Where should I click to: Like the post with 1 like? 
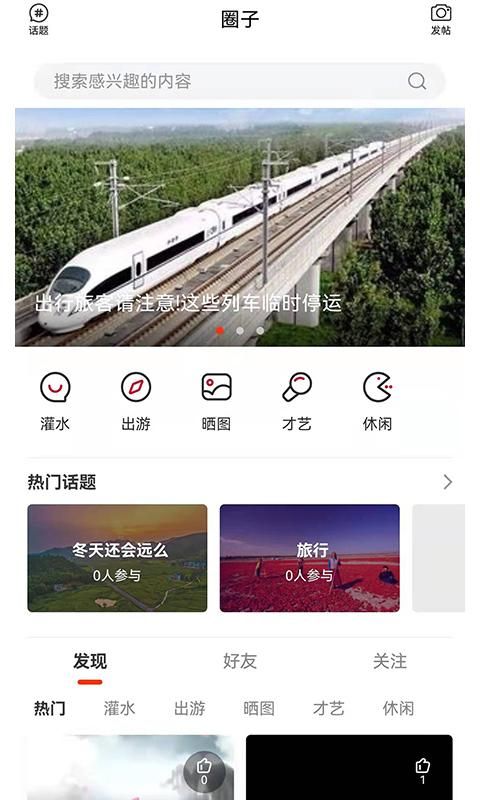point(422,770)
